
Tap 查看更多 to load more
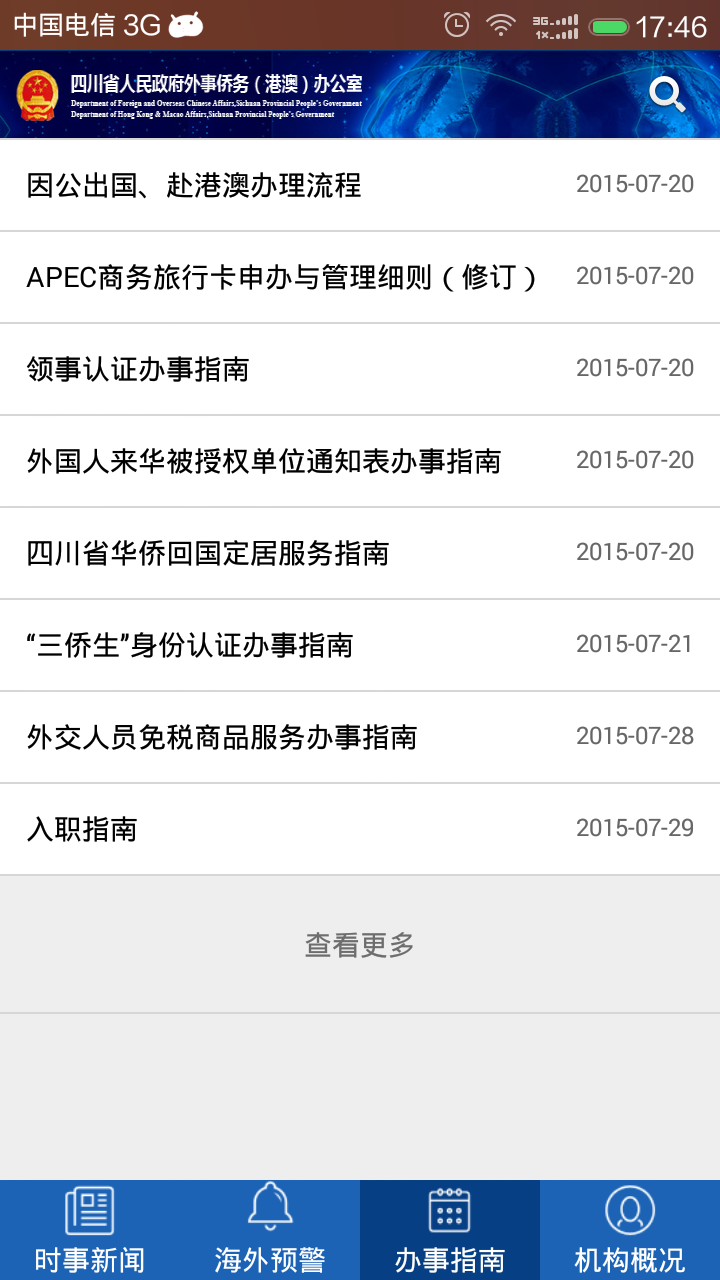point(360,945)
